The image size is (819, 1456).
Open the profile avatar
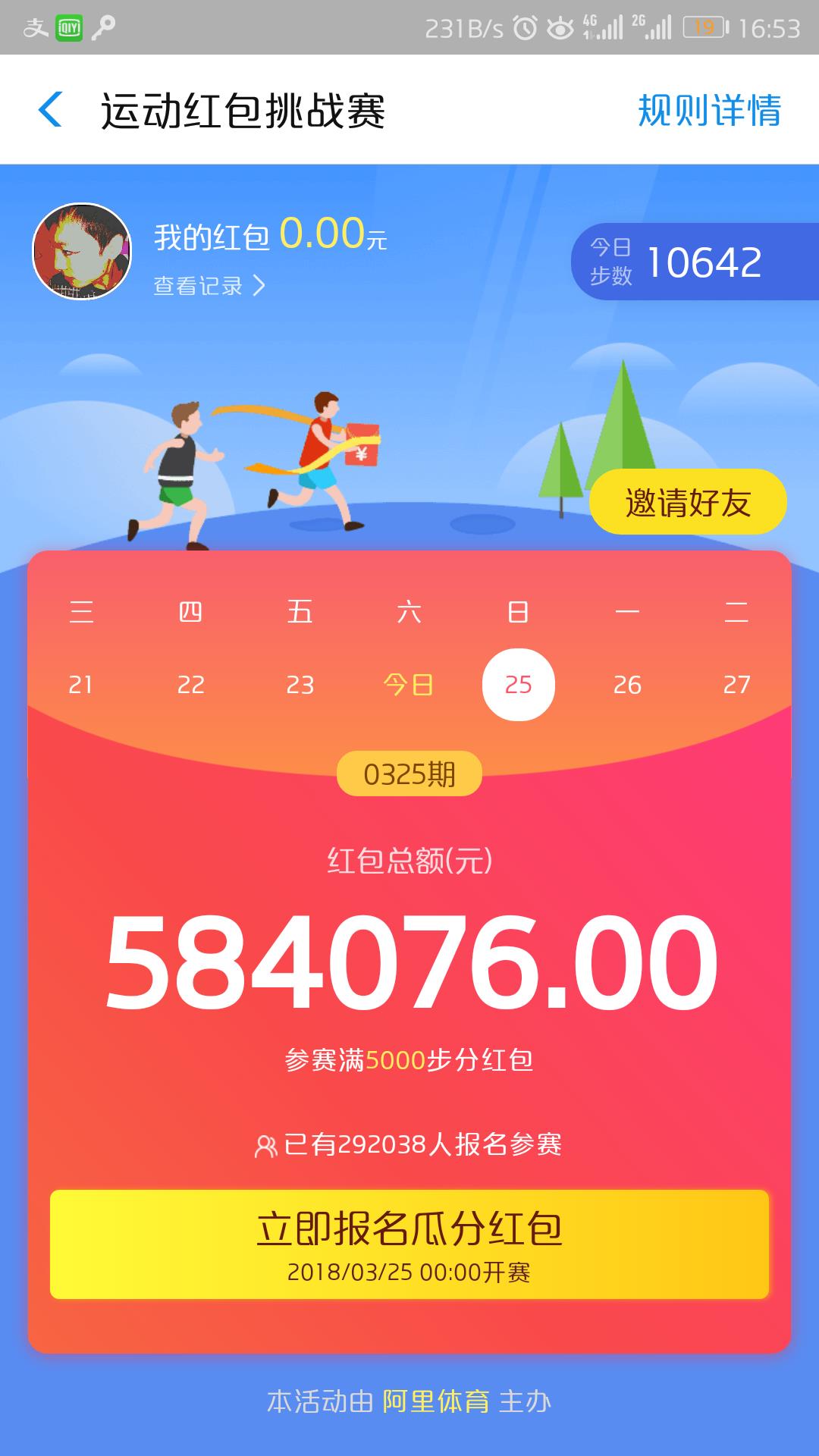coord(82,252)
